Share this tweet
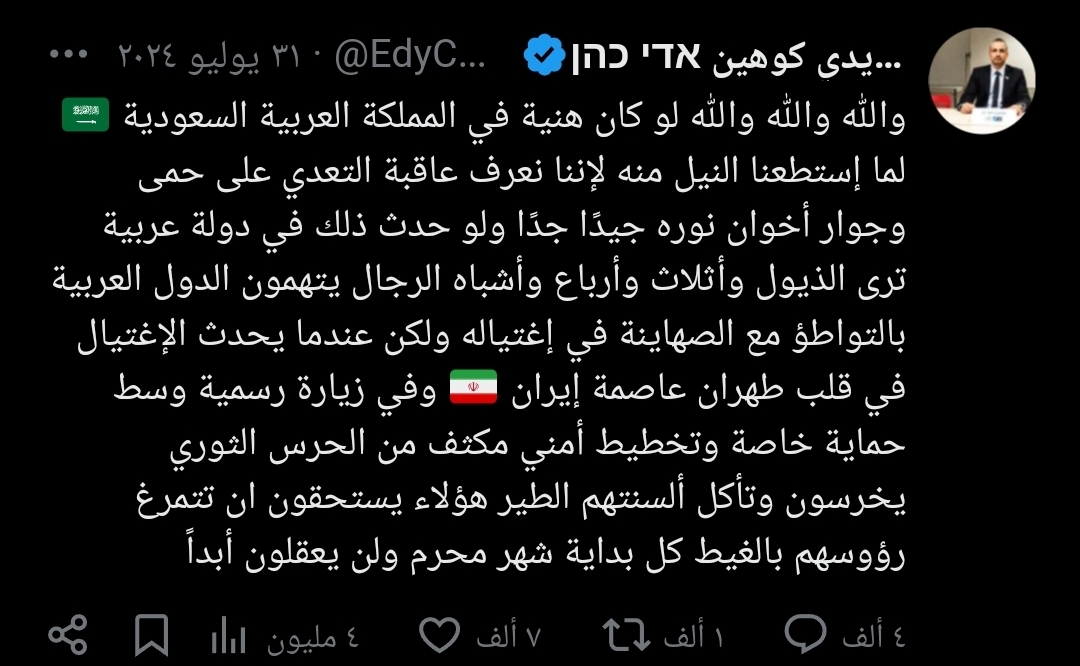The height and width of the screenshot is (666, 1080). [x=68, y=635]
